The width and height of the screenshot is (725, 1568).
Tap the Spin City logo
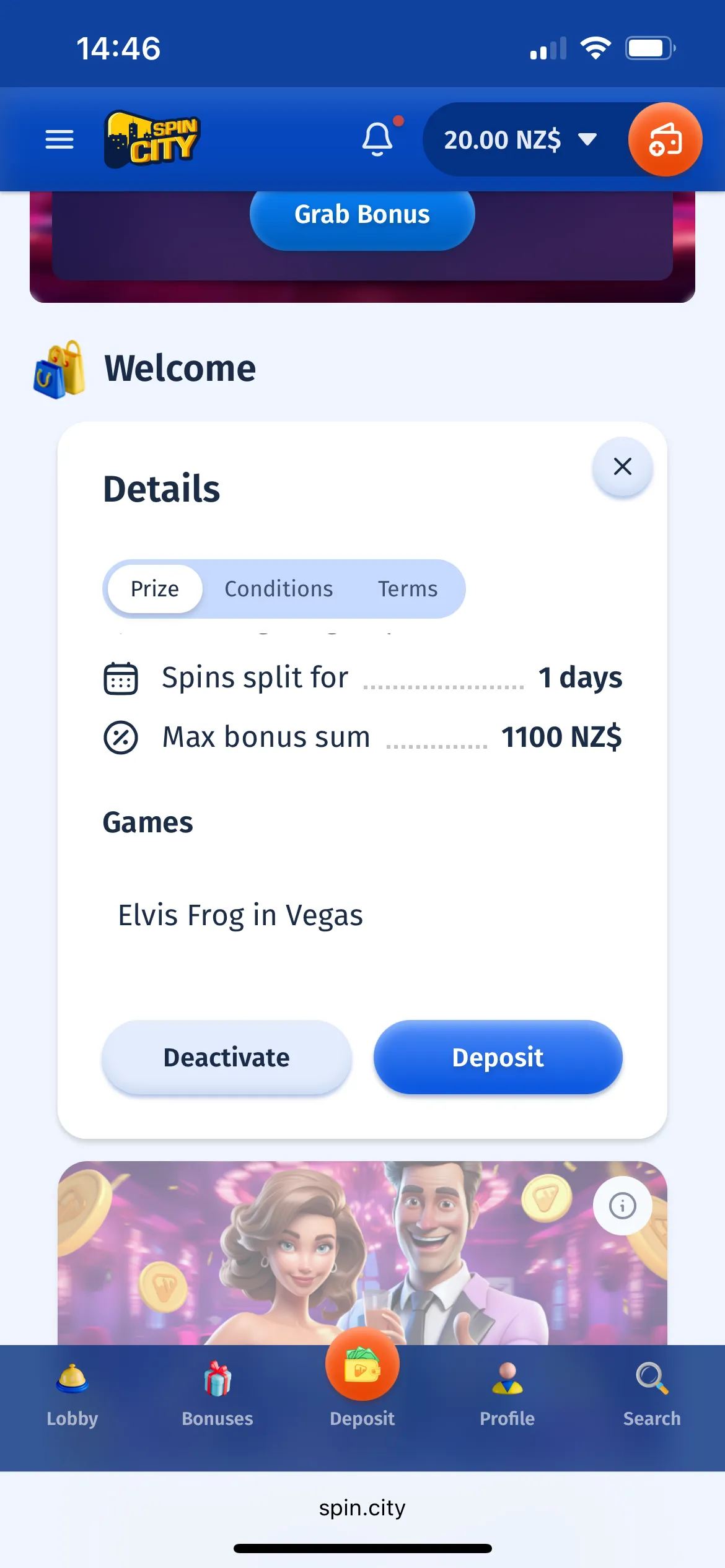152,139
